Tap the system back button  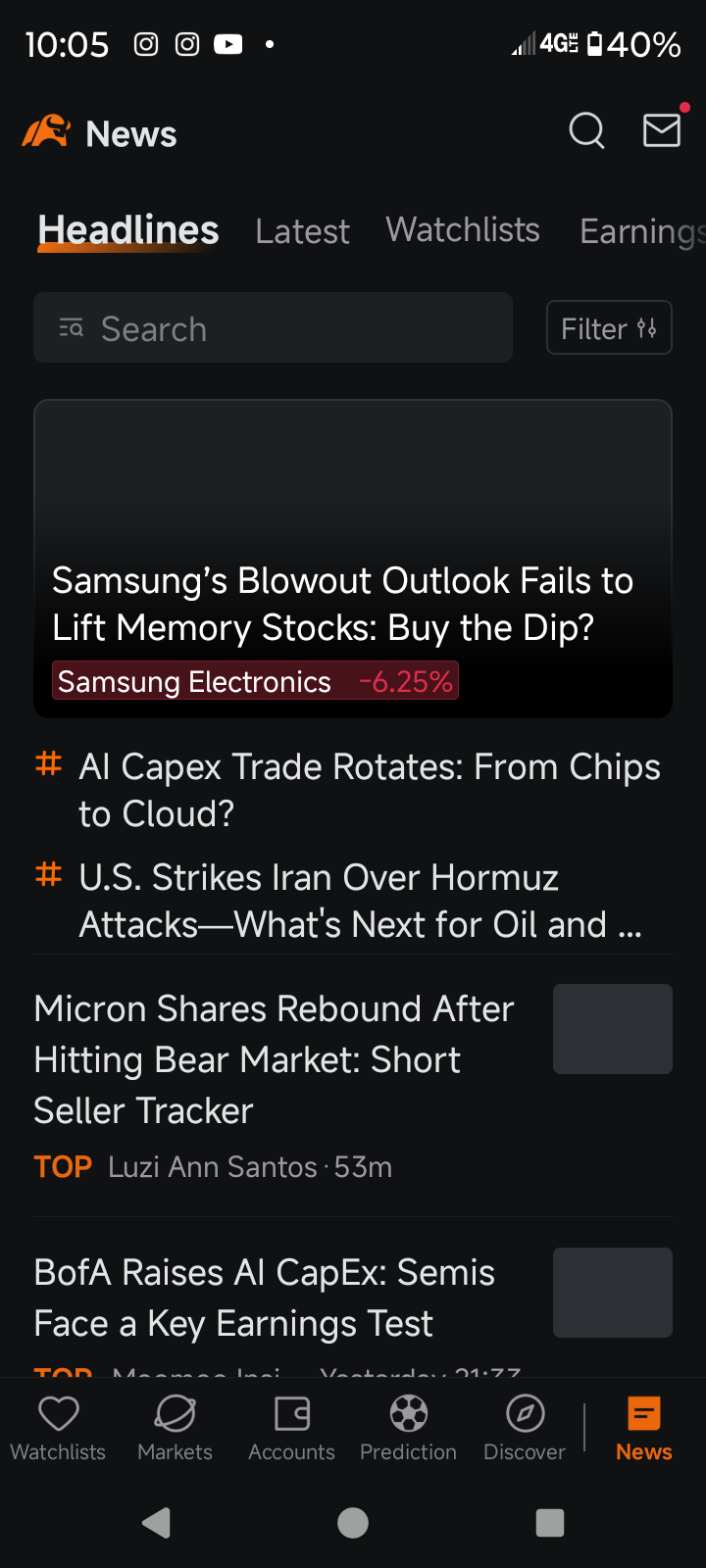(157, 1523)
